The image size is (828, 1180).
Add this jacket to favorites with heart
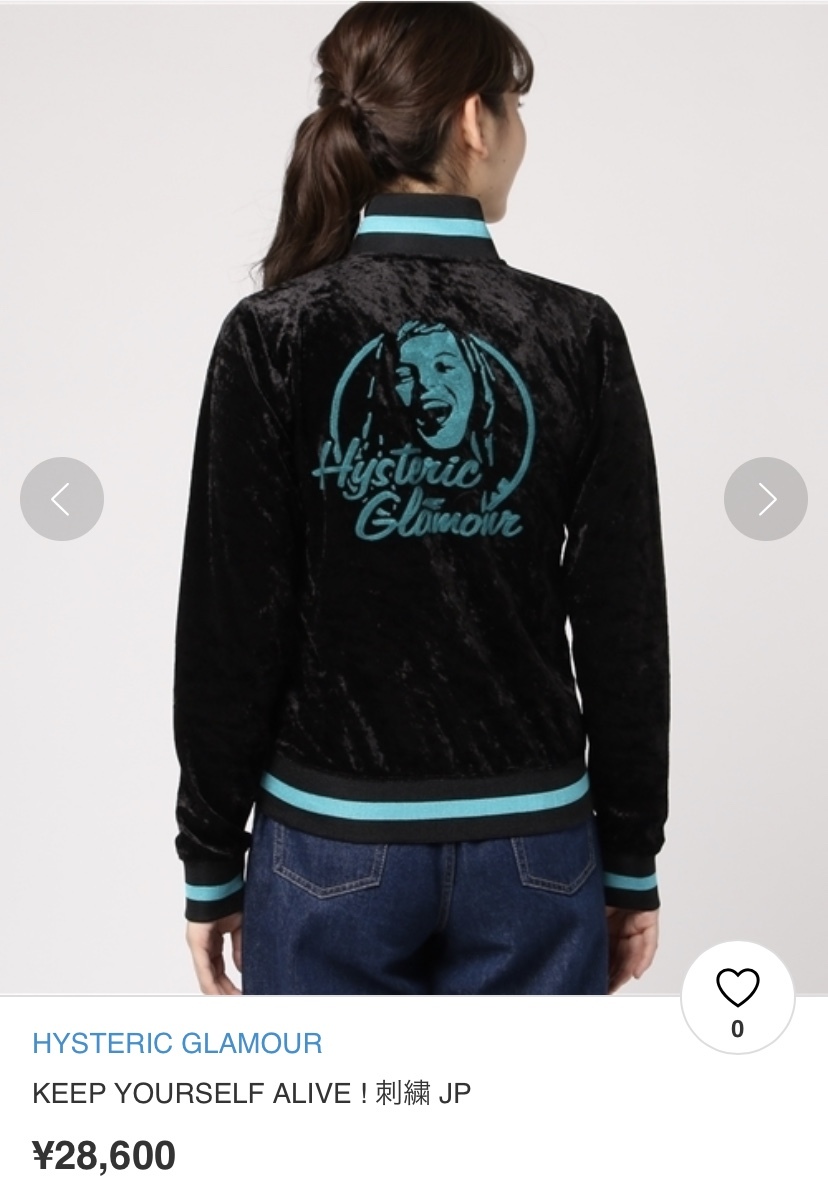click(x=737, y=990)
